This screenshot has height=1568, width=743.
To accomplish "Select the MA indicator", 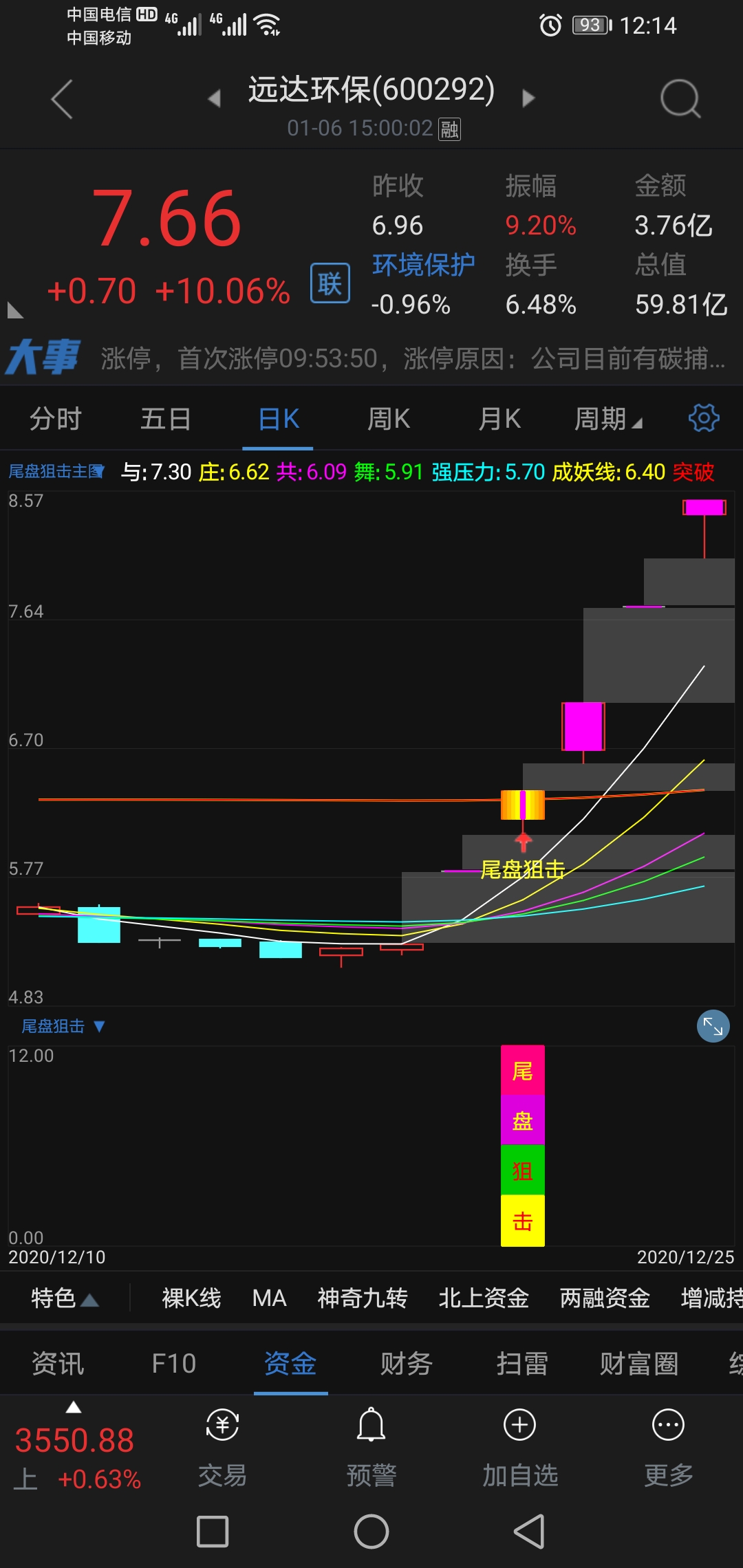I will 269,1298.
